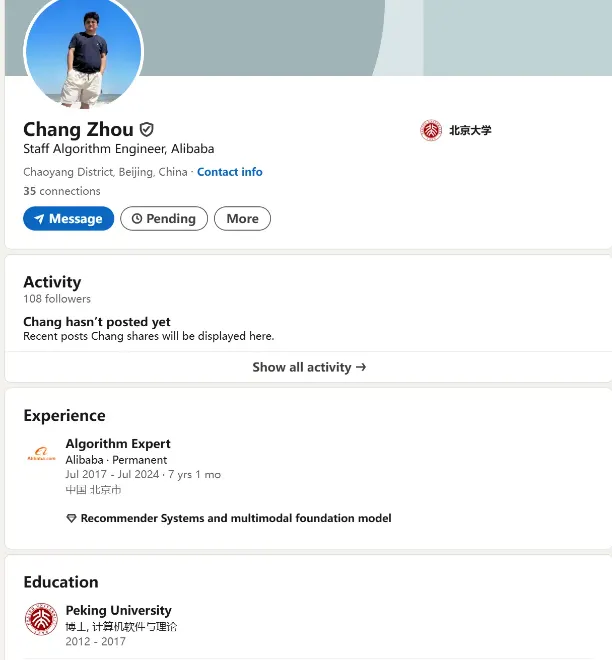This screenshot has height=660, width=612.
Task: Open the 北京大学 school link near the name
Action: [458, 130]
